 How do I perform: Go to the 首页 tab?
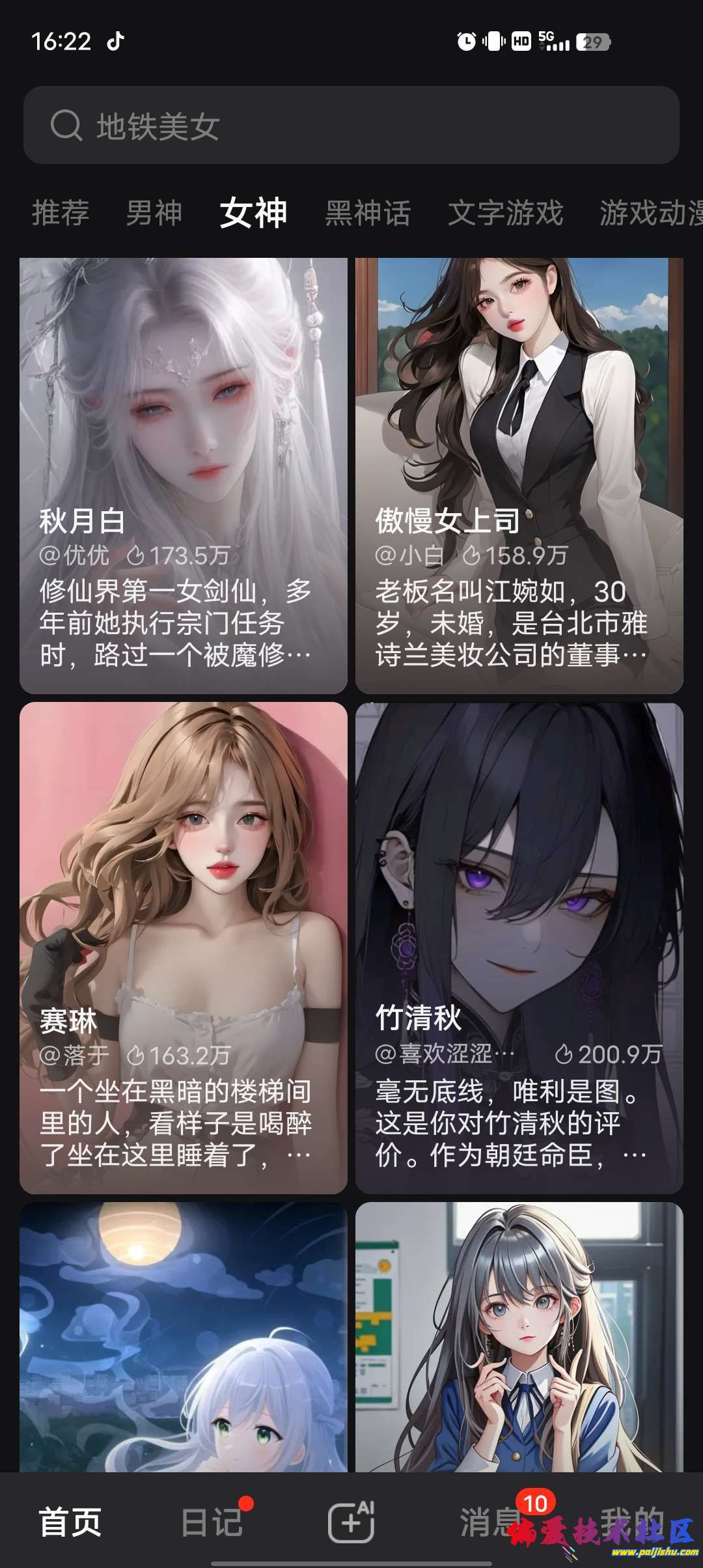tap(70, 1522)
